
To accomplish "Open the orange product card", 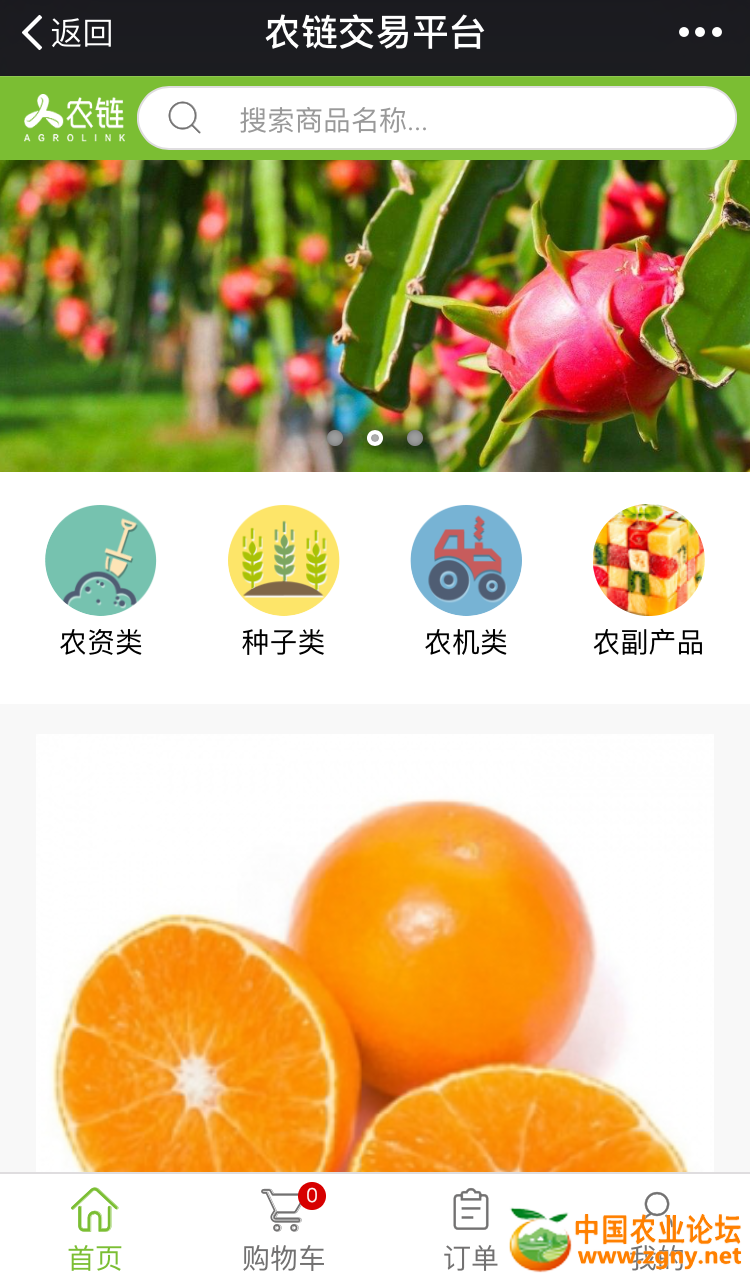I will [x=375, y=950].
